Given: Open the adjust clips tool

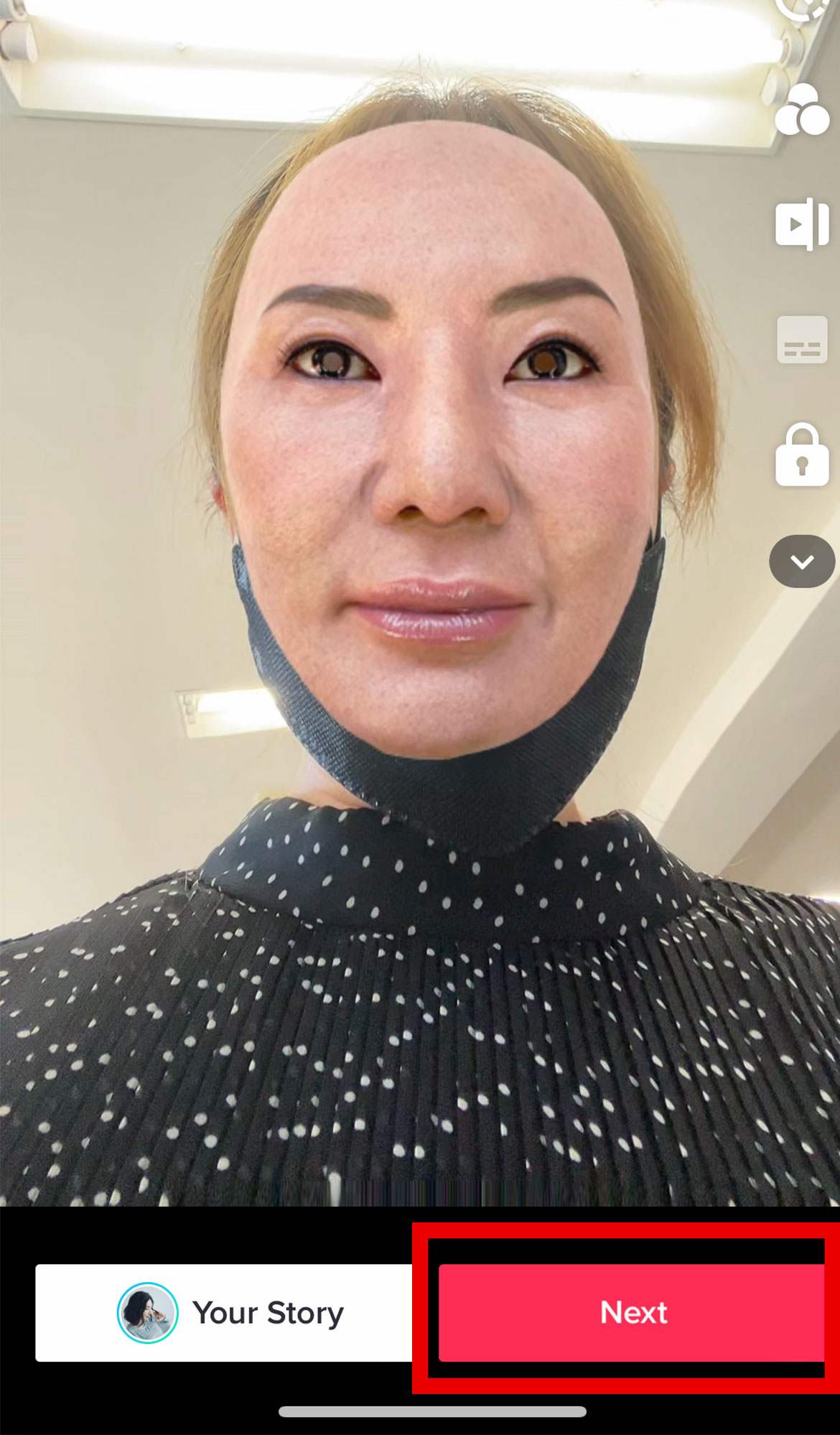Looking at the screenshot, I should pyautogui.click(x=801, y=224).
